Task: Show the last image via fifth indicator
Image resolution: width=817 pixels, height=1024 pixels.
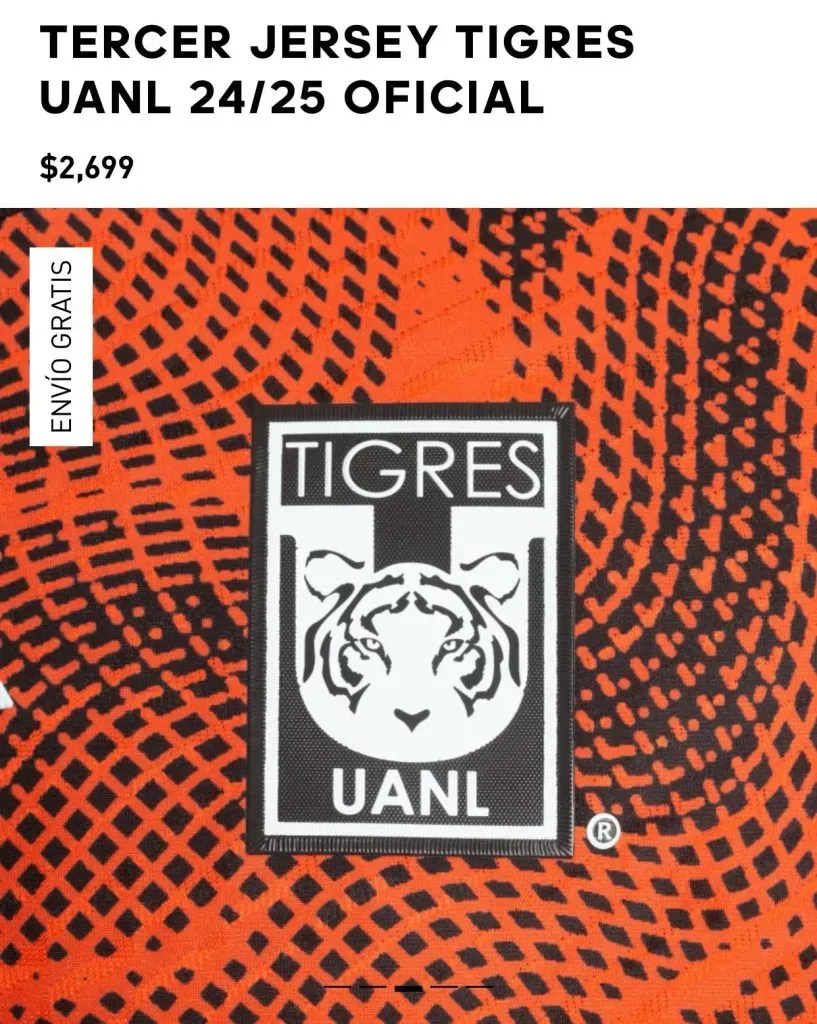Action: pyautogui.click(x=479, y=987)
